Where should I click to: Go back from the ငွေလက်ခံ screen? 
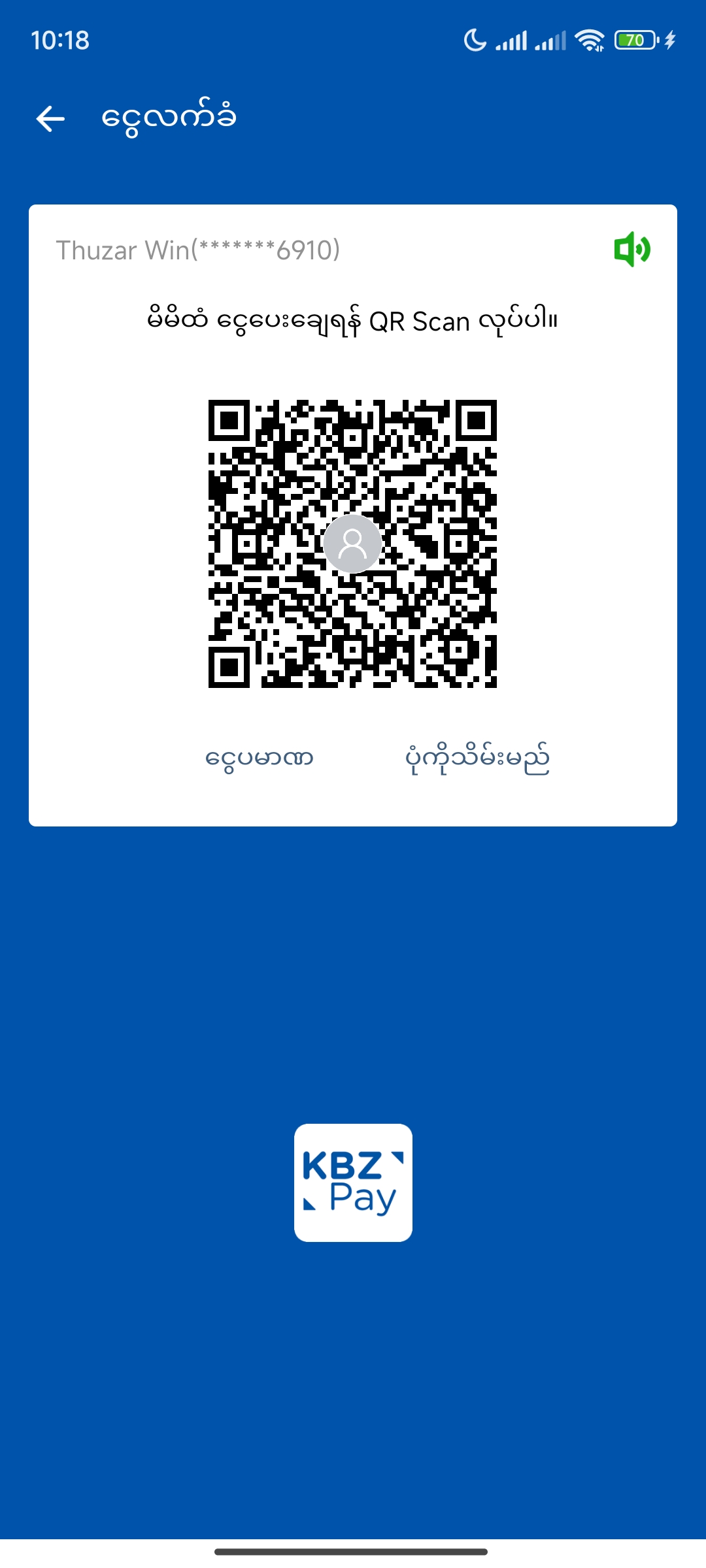(x=50, y=119)
